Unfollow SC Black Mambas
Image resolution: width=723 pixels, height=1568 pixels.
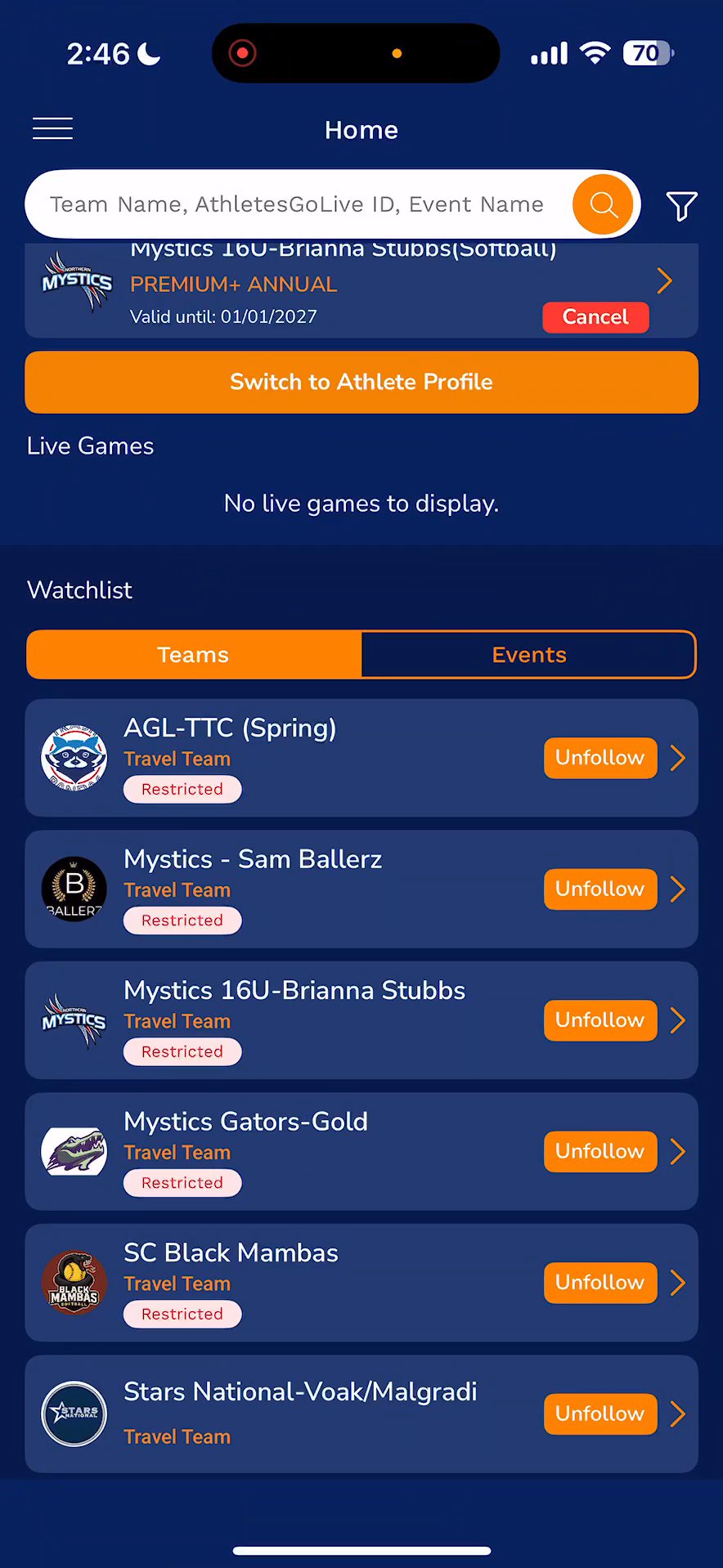(x=600, y=1283)
